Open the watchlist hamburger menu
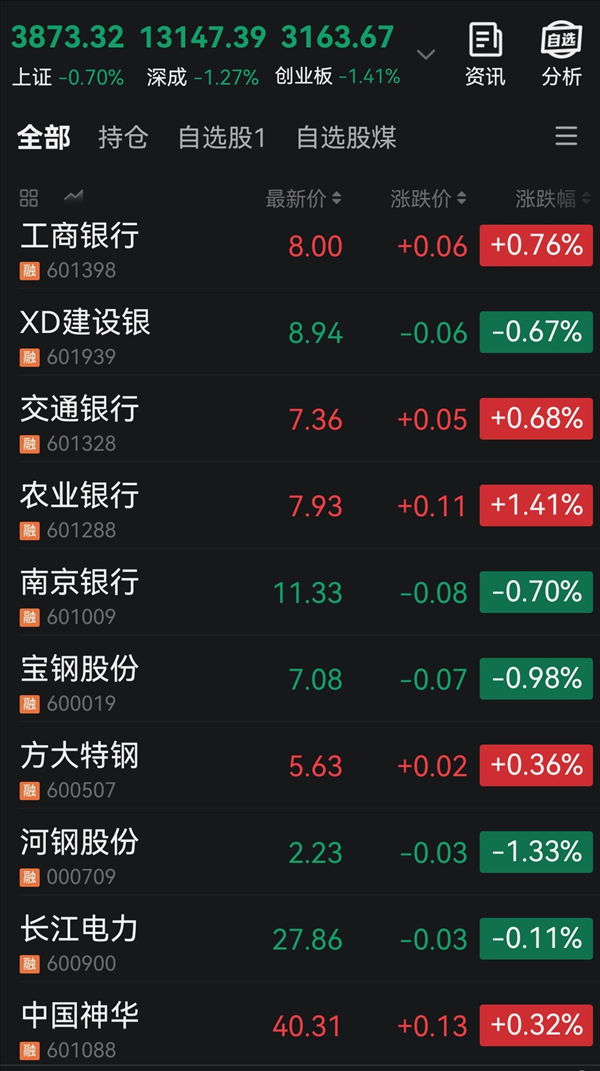600x1071 pixels. [x=566, y=137]
